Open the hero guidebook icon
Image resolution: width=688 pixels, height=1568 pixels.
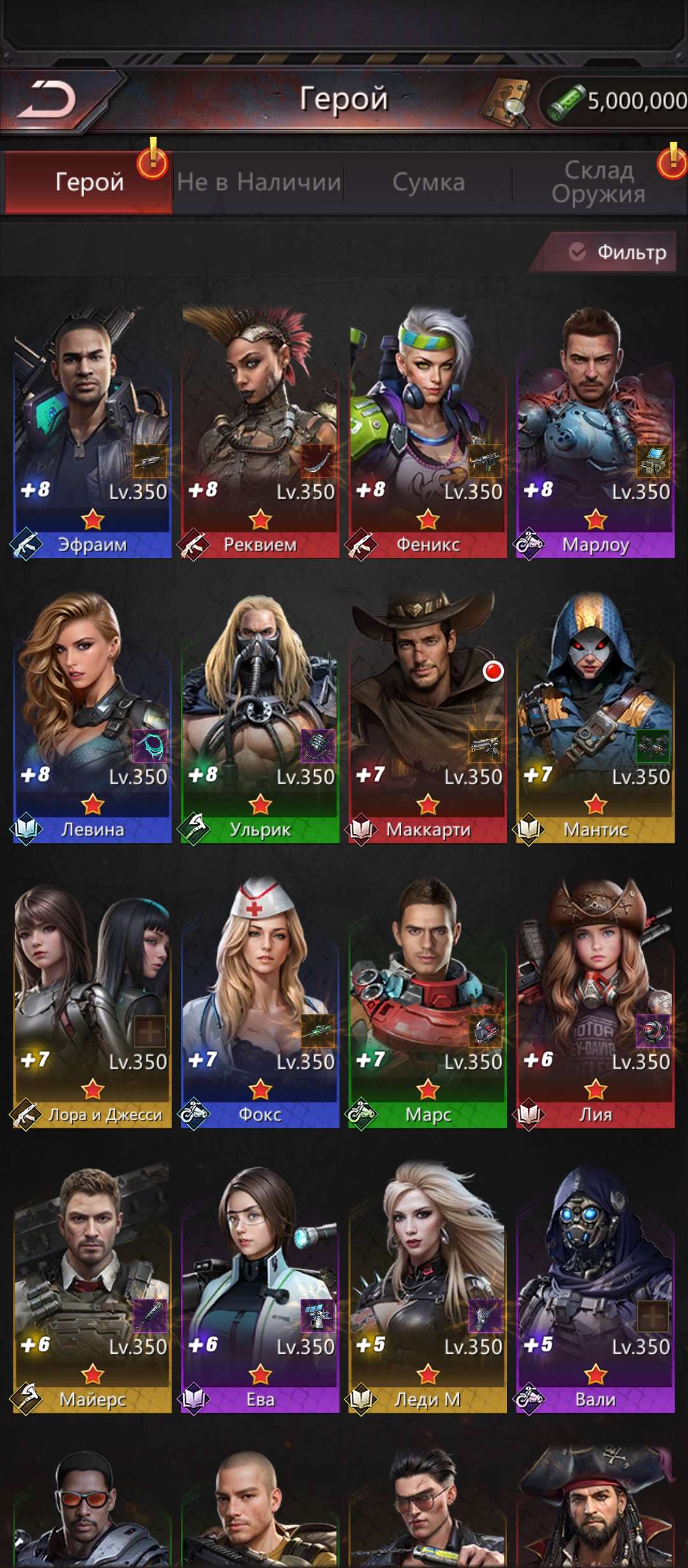coord(506,101)
